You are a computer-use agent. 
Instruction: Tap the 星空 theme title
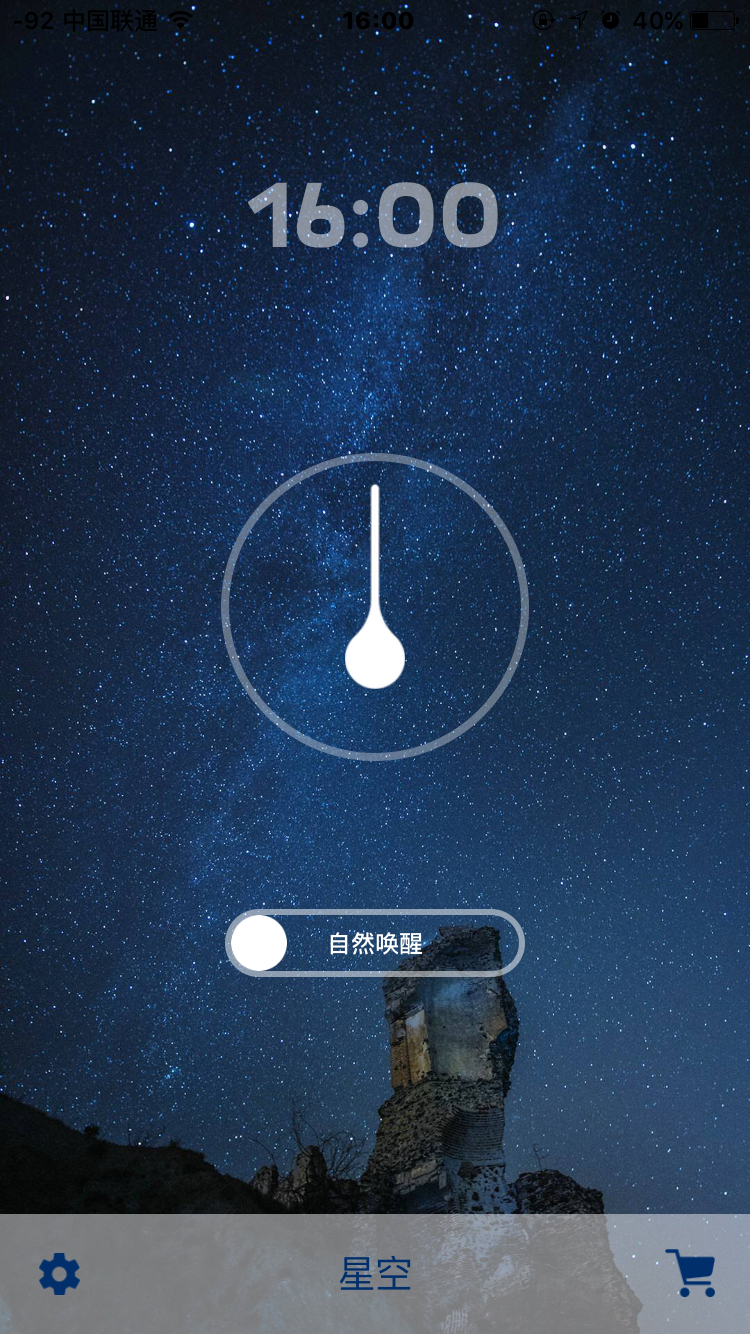coord(375,1274)
